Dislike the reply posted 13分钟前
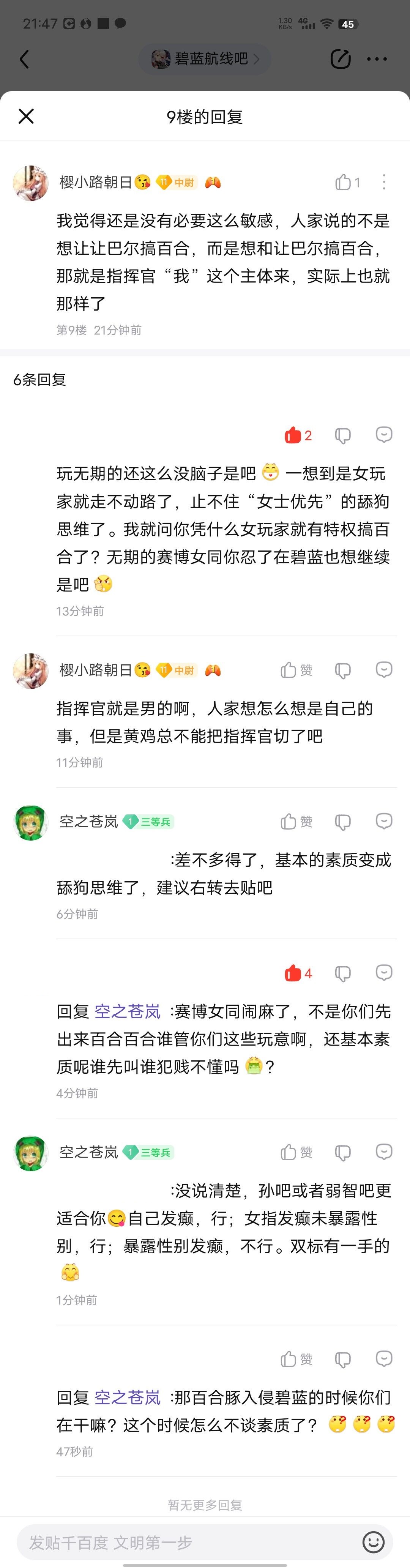This screenshot has height=1568, width=410. click(x=343, y=435)
